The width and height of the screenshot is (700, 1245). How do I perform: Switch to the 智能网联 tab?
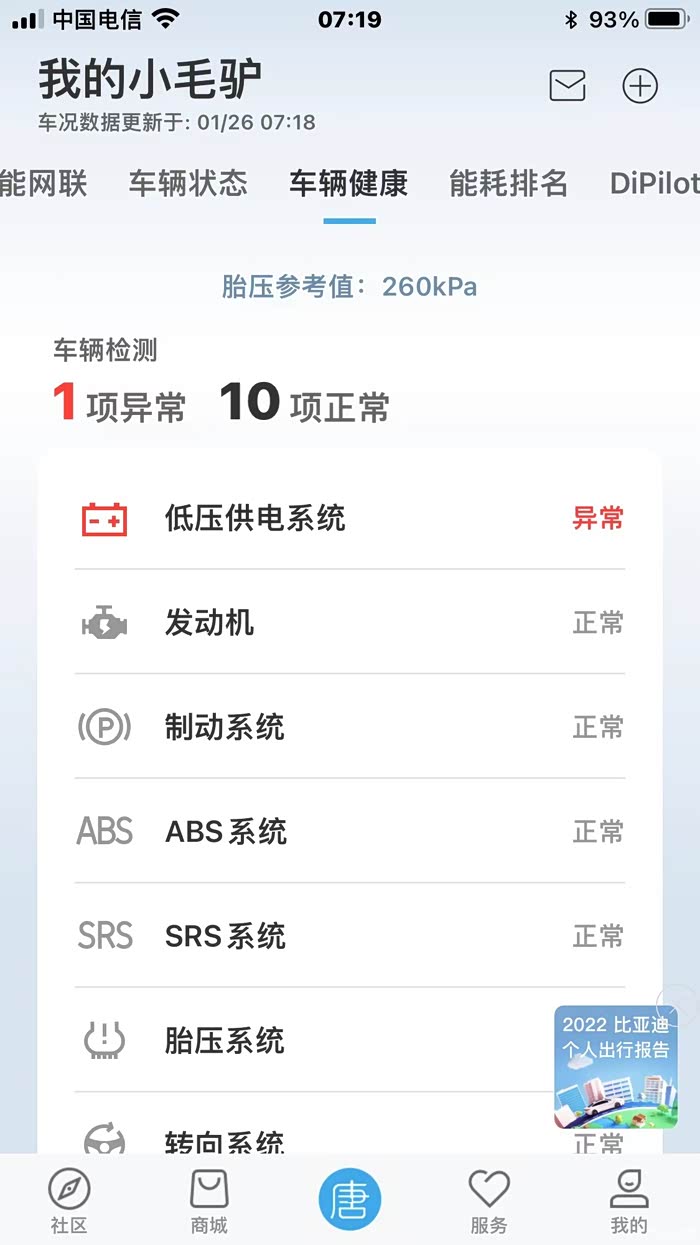pyautogui.click(x=43, y=184)
